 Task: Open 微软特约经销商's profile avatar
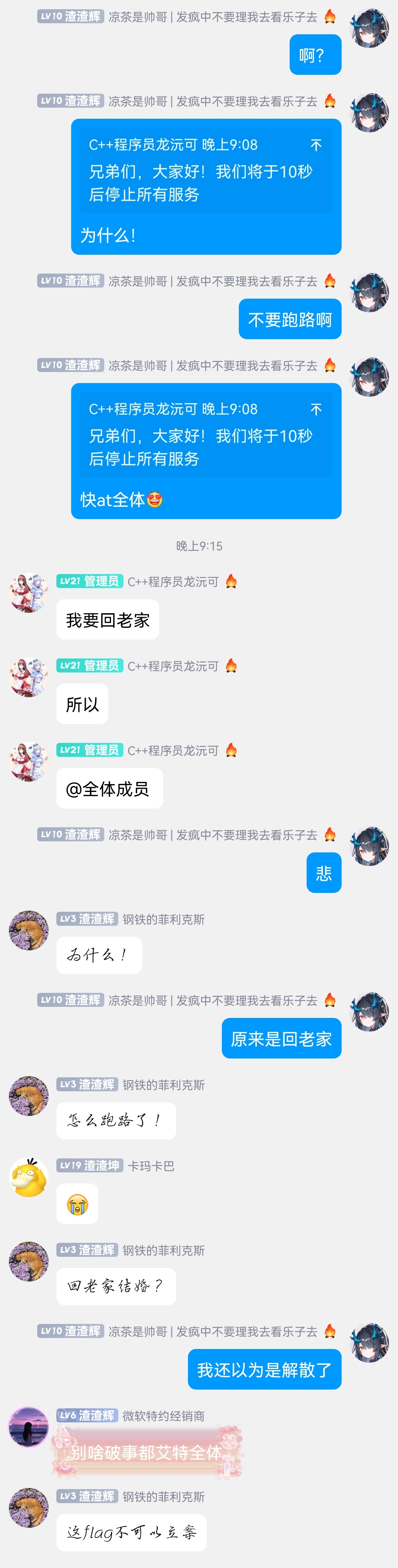pos(29,1428)
